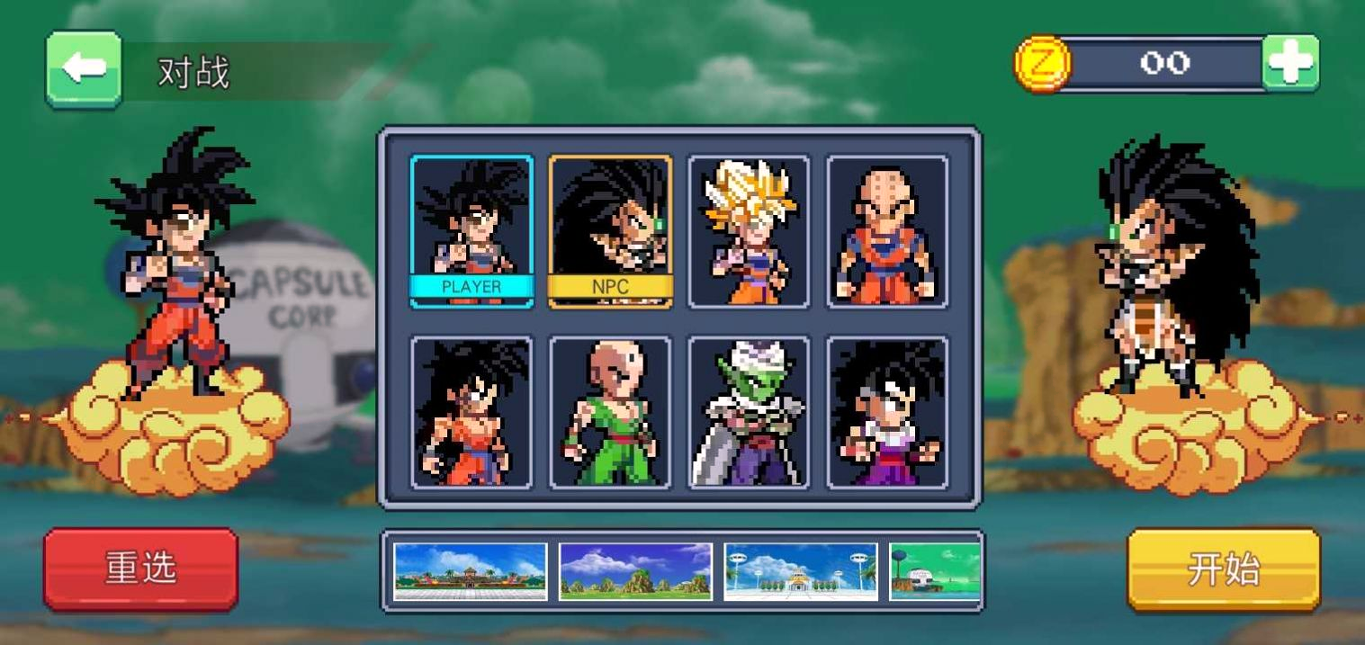Select the third stage with tournament arena

coord(800,571)
